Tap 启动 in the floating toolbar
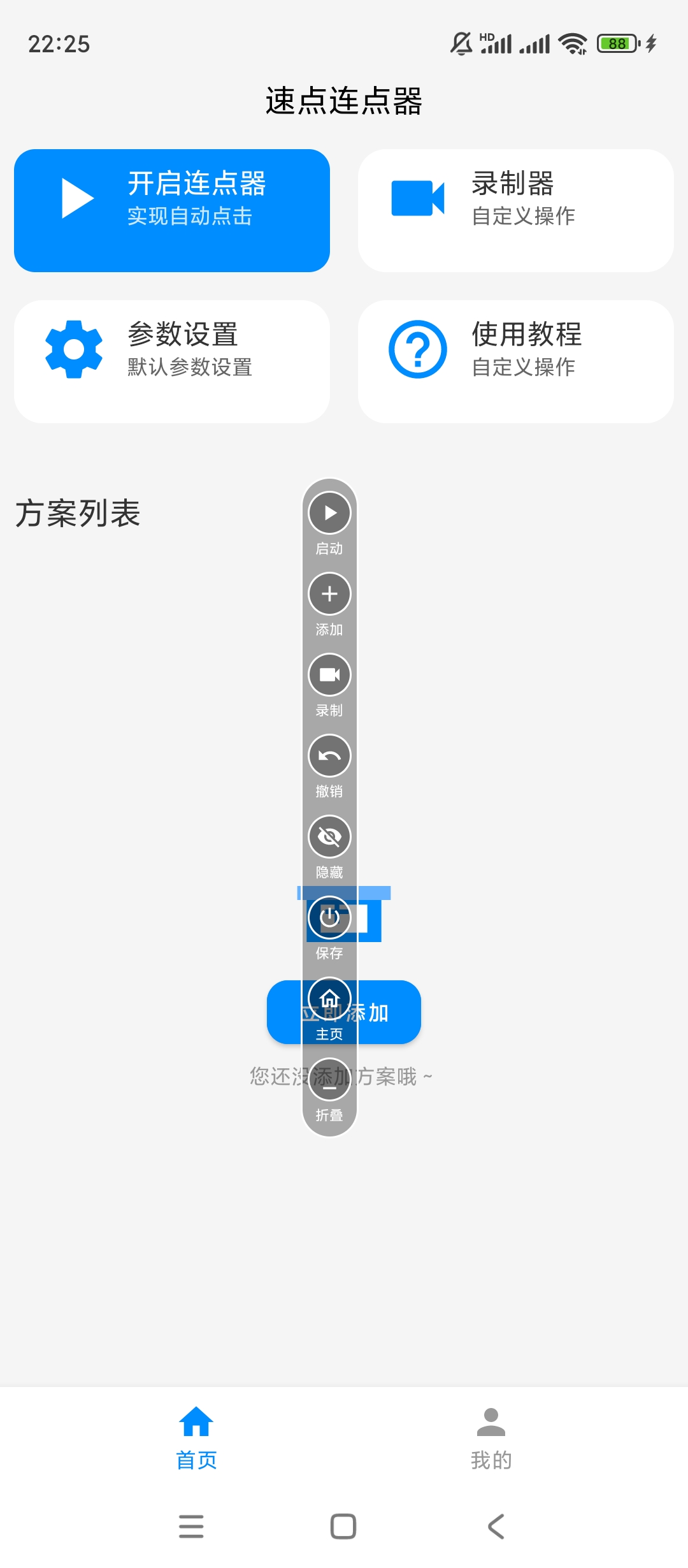688x1568 pixels. 329,514
